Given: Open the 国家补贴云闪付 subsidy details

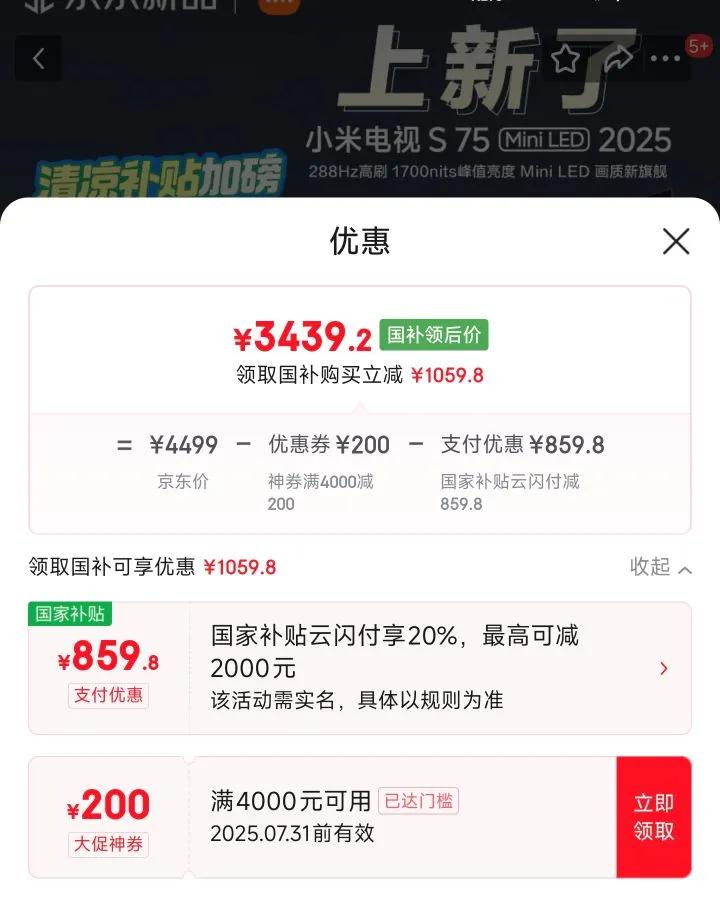Looking at the screenshot, I should pyautogui.click(x=663, y=668).
